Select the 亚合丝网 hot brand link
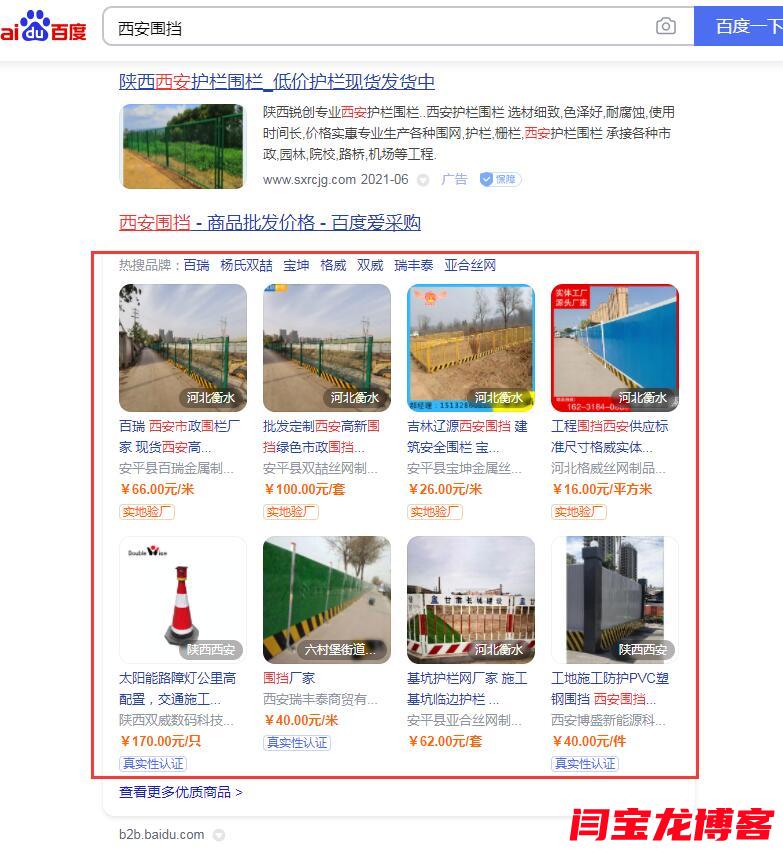Screen dimensions: 783x849 470,265
